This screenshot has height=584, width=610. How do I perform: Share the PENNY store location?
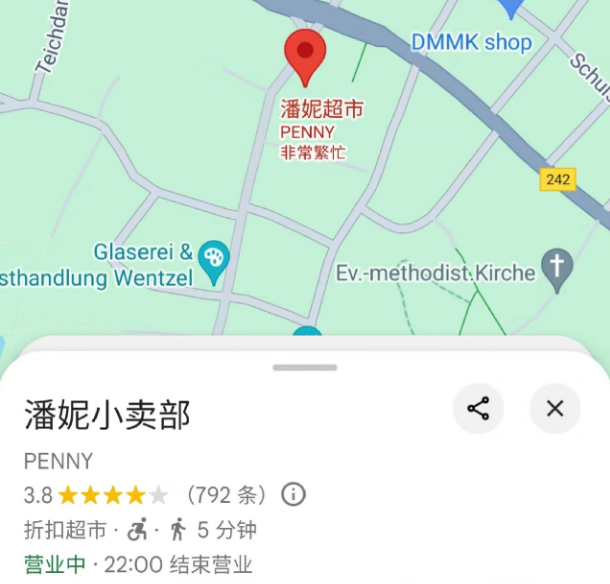[478, 408]
